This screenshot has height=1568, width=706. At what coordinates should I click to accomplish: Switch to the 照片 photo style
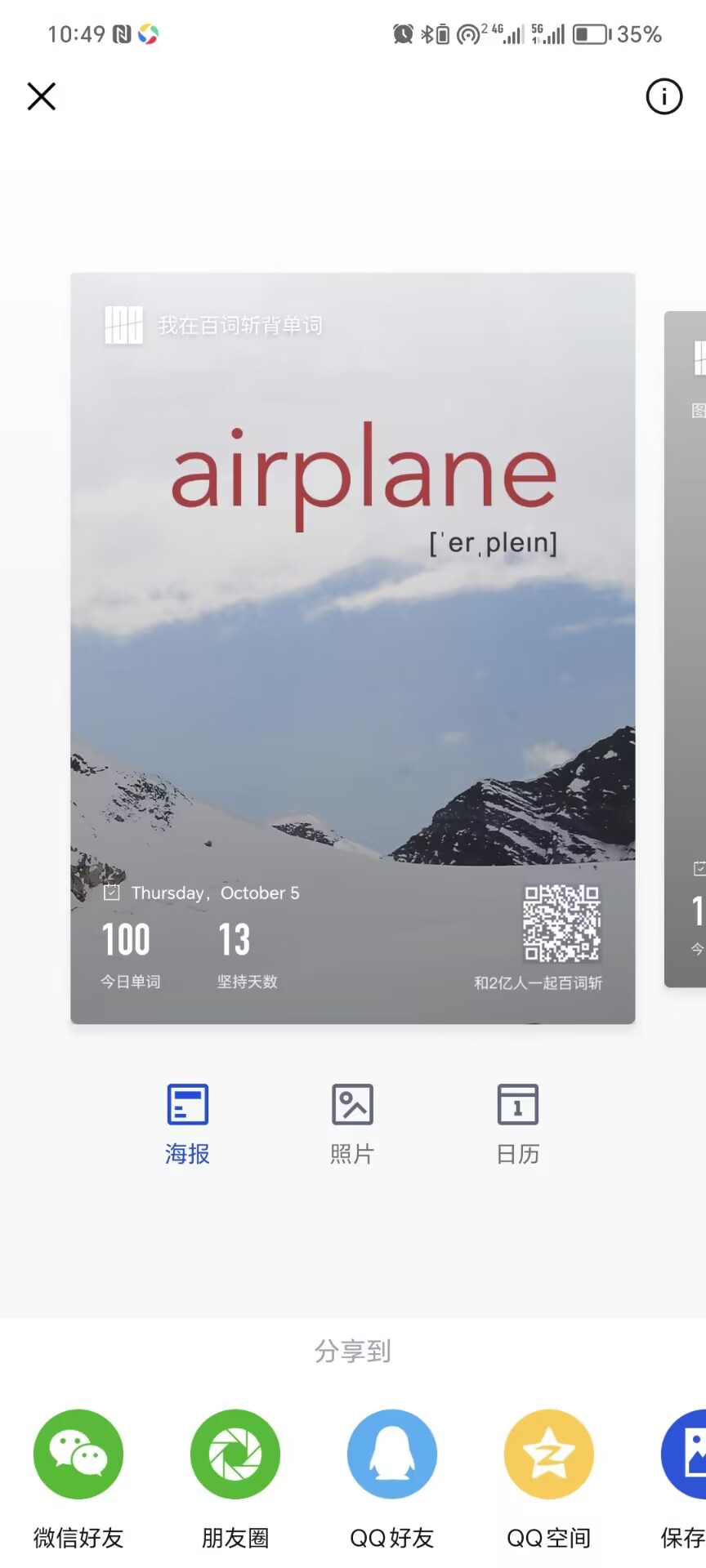(352, 1124)
